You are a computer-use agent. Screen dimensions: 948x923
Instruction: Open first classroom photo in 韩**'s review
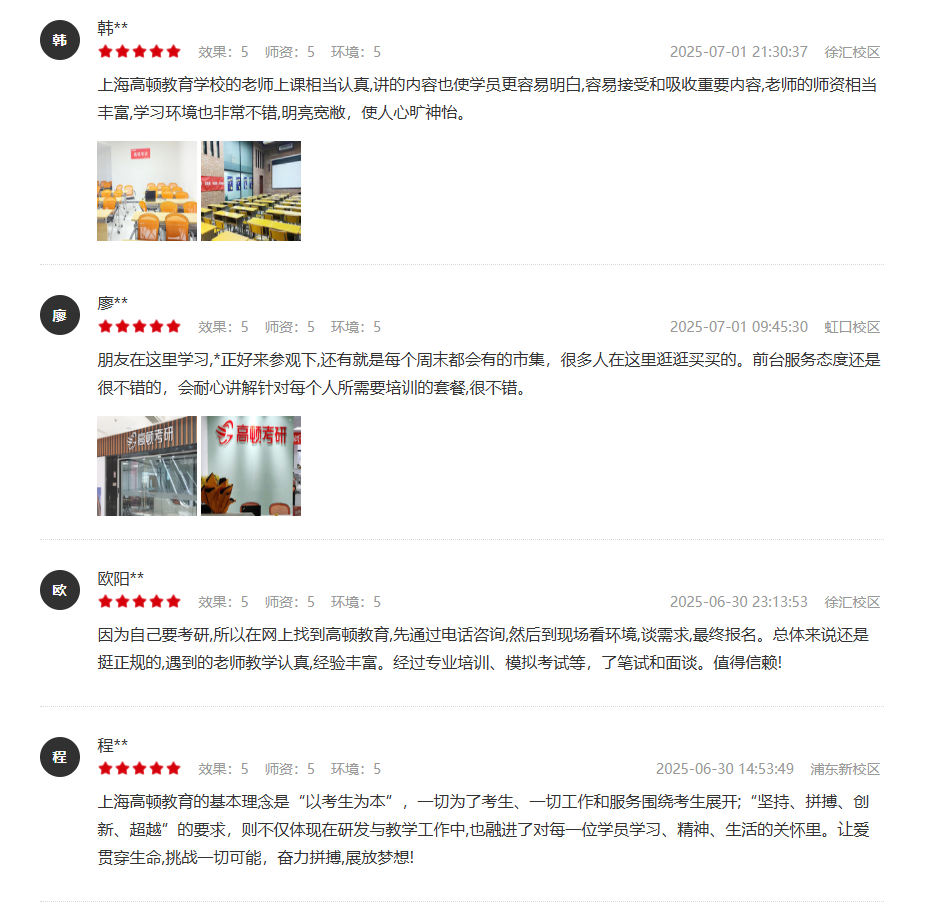click(x=146, y=191)
